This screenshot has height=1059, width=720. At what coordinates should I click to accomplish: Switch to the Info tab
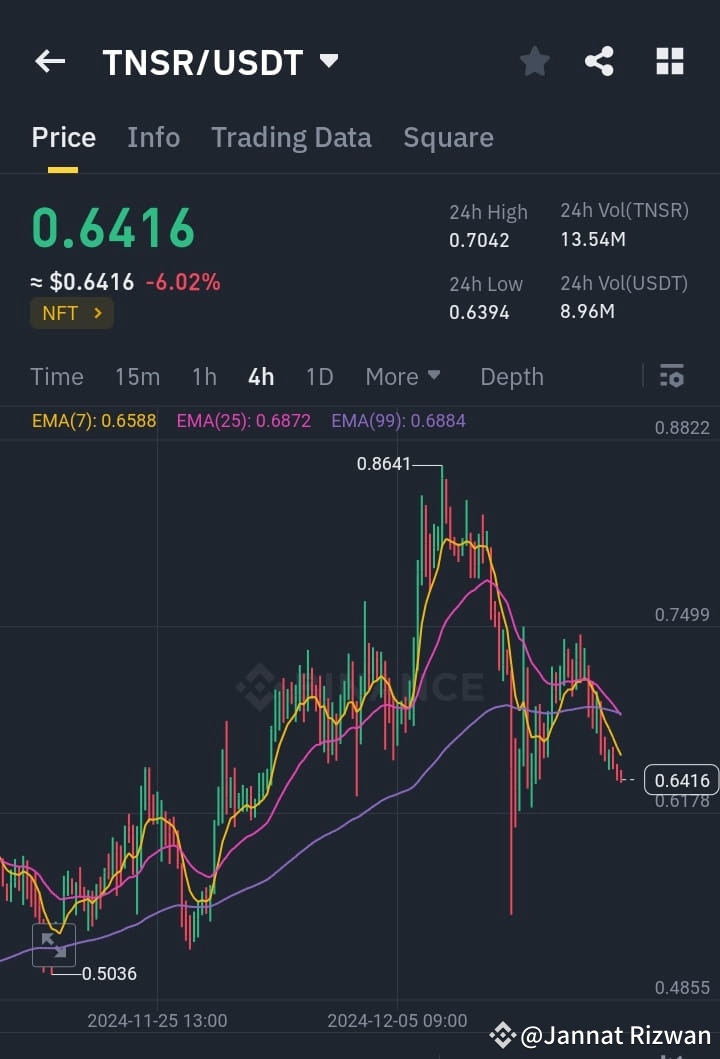(153, 137)
